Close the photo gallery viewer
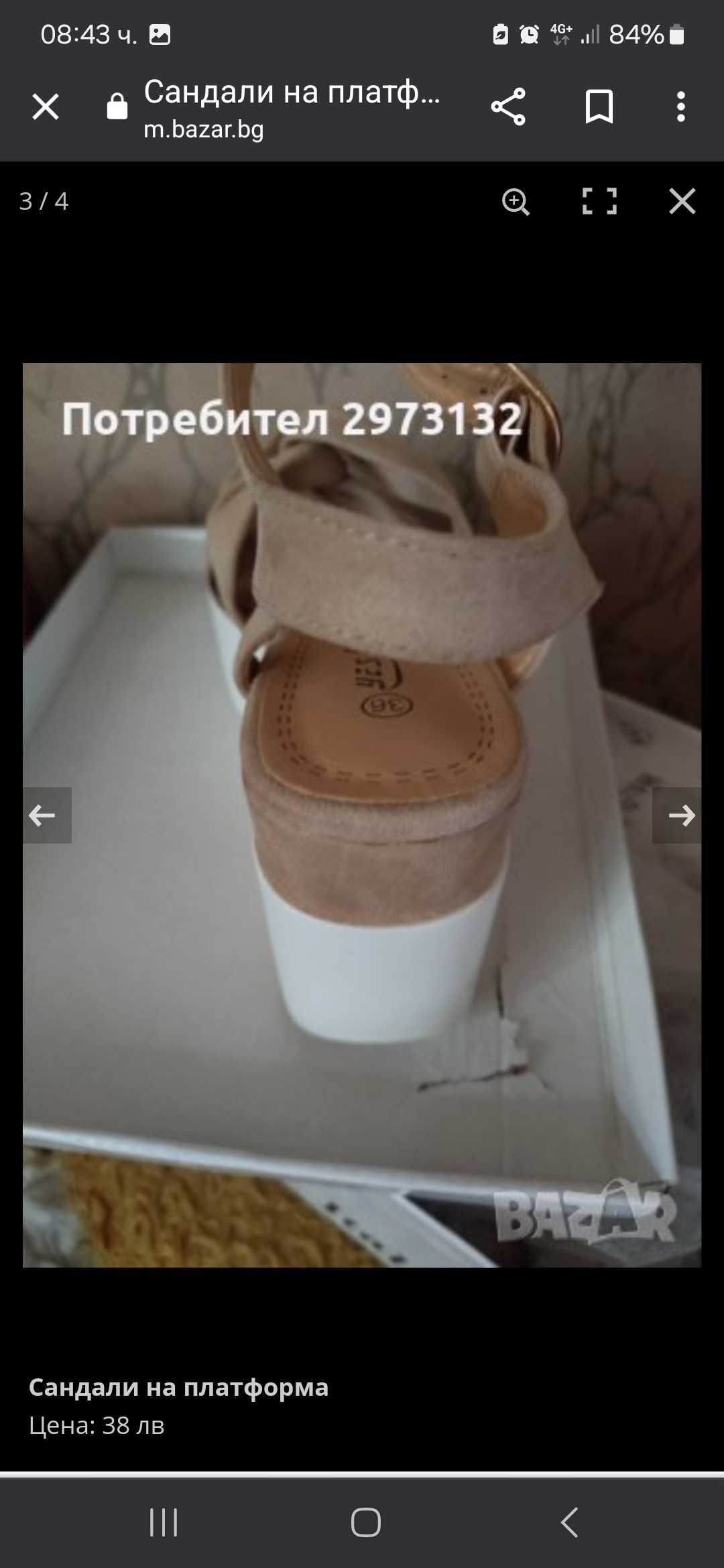724x1568 pixels. tap(682, 201)
